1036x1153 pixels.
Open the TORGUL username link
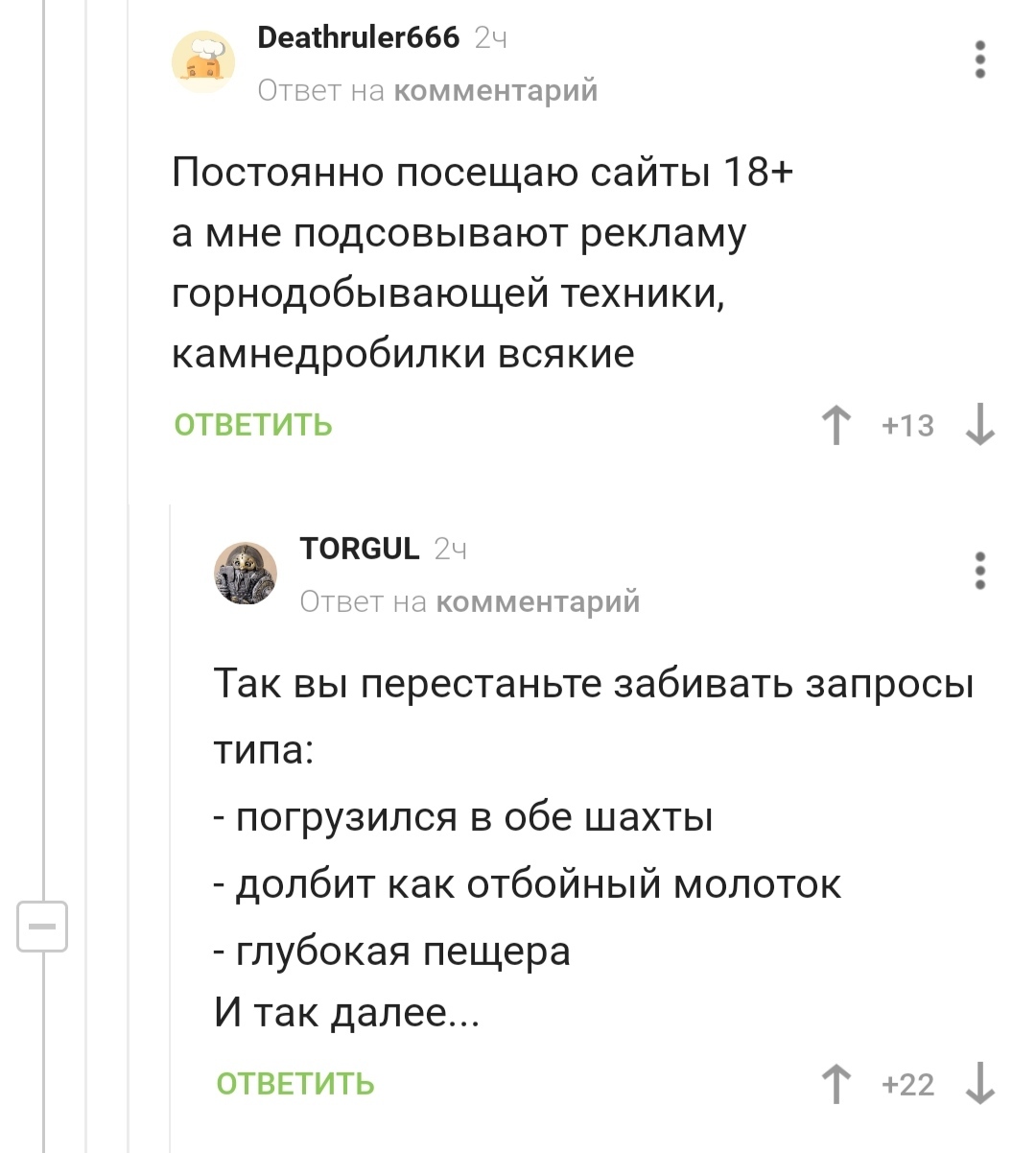(x=360, y=549)
